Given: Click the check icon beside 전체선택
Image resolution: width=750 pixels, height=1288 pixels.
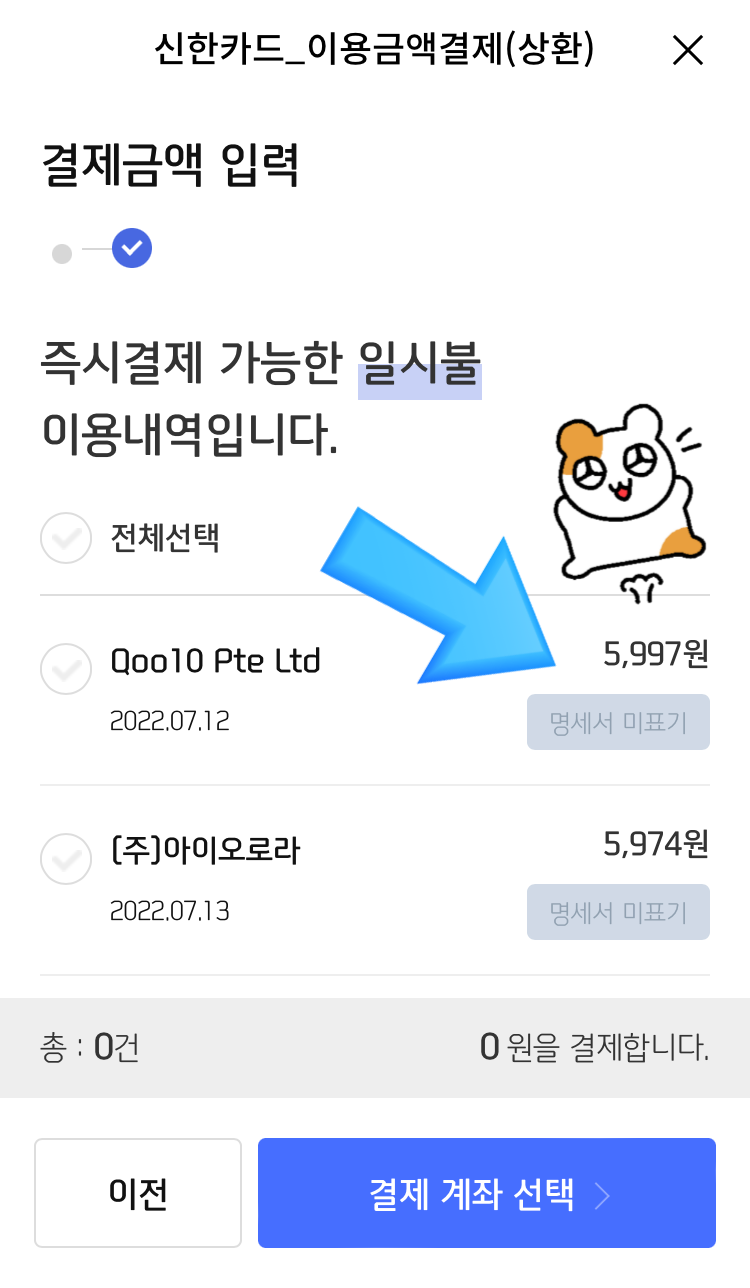Looking at the screenshot, I should [65, 538].
